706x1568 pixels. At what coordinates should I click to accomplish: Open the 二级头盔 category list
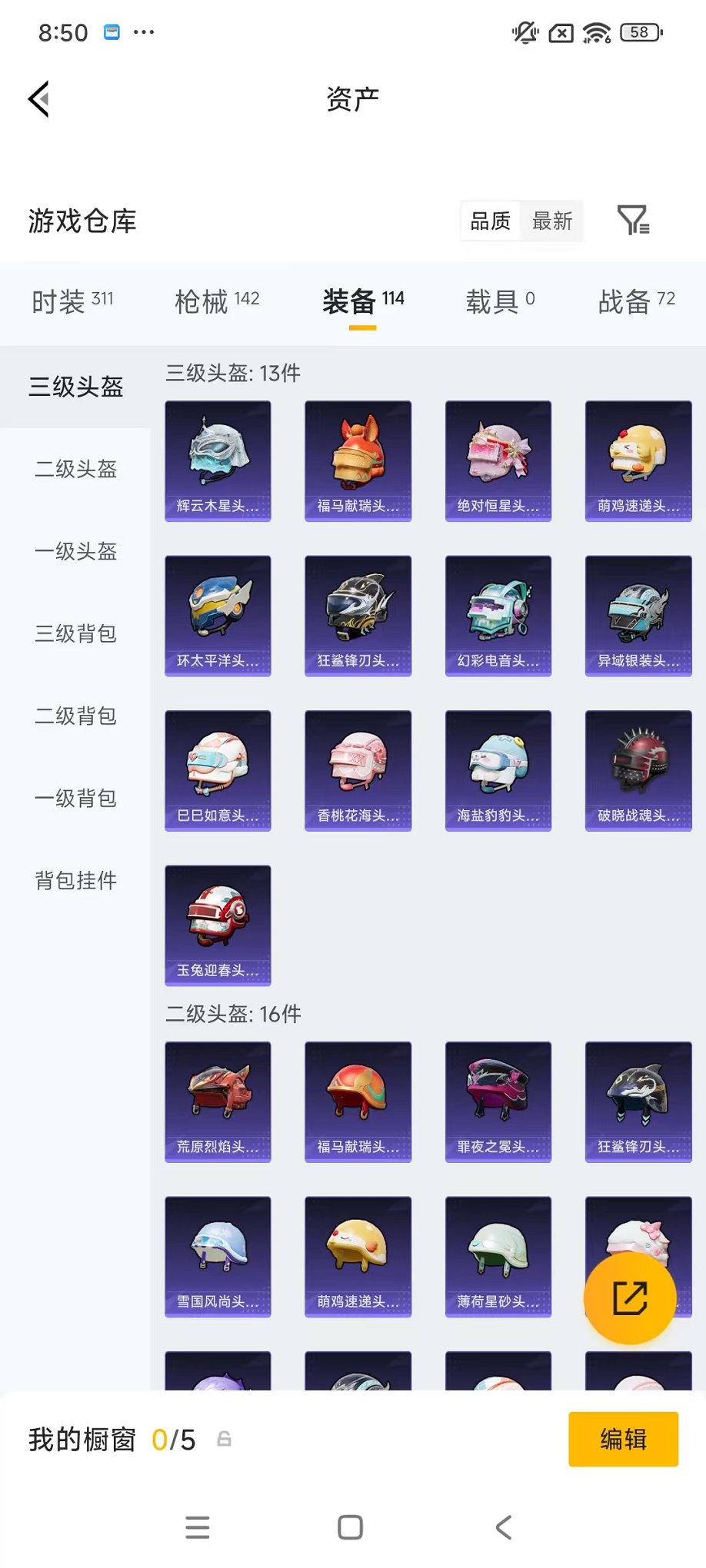[75, 470]
